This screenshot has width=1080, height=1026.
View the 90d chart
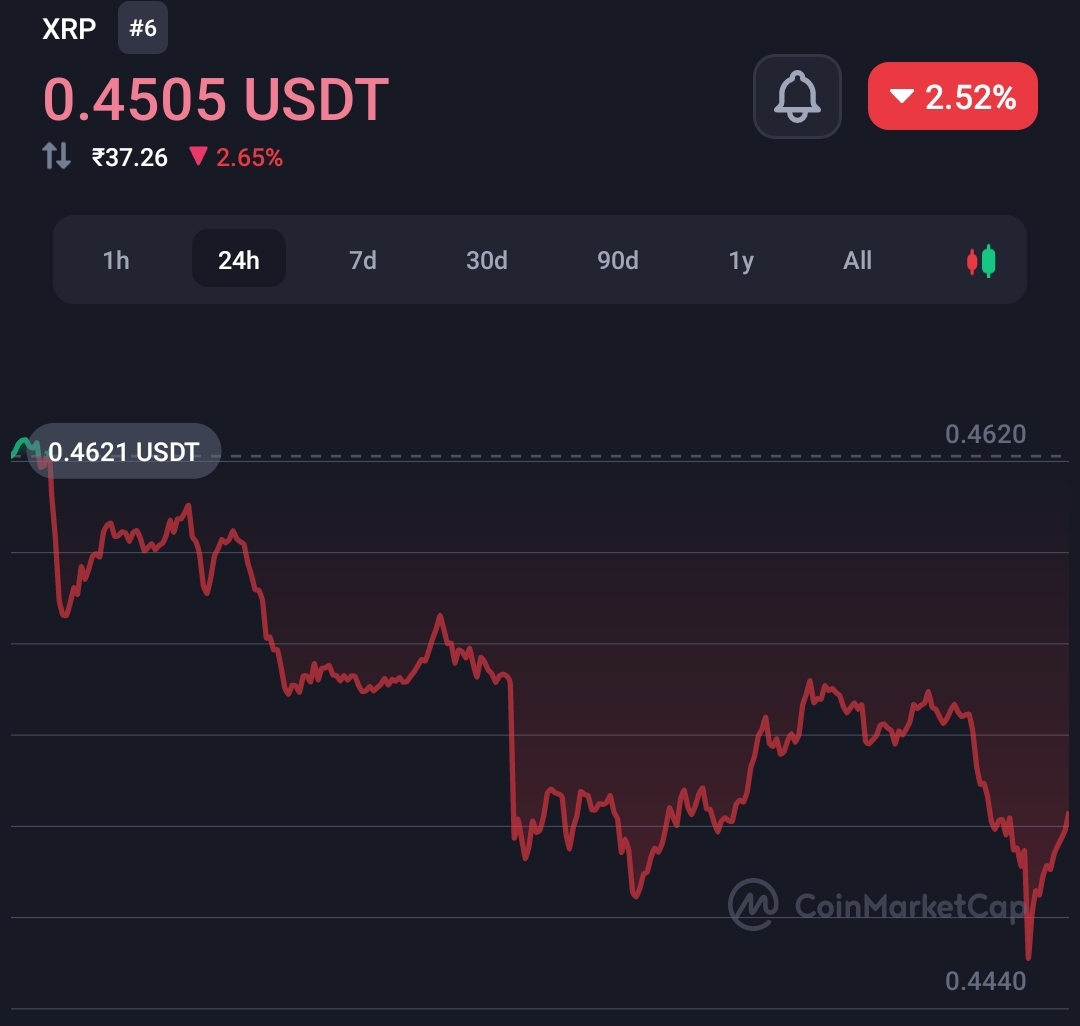[x=618, y=260]
